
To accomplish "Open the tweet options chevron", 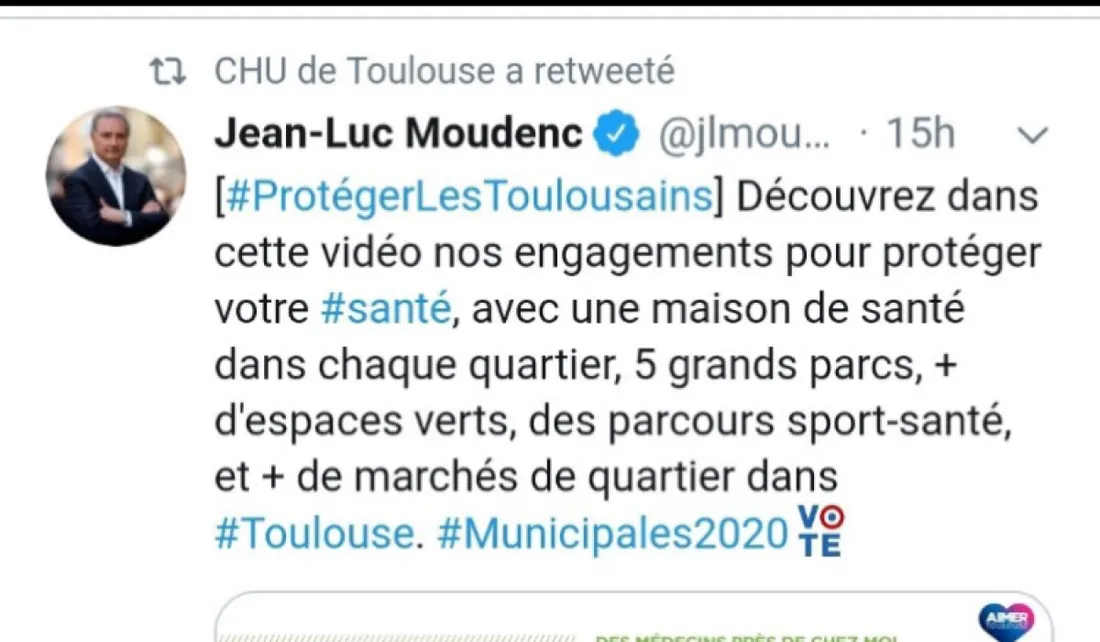I will [1031, 135].
